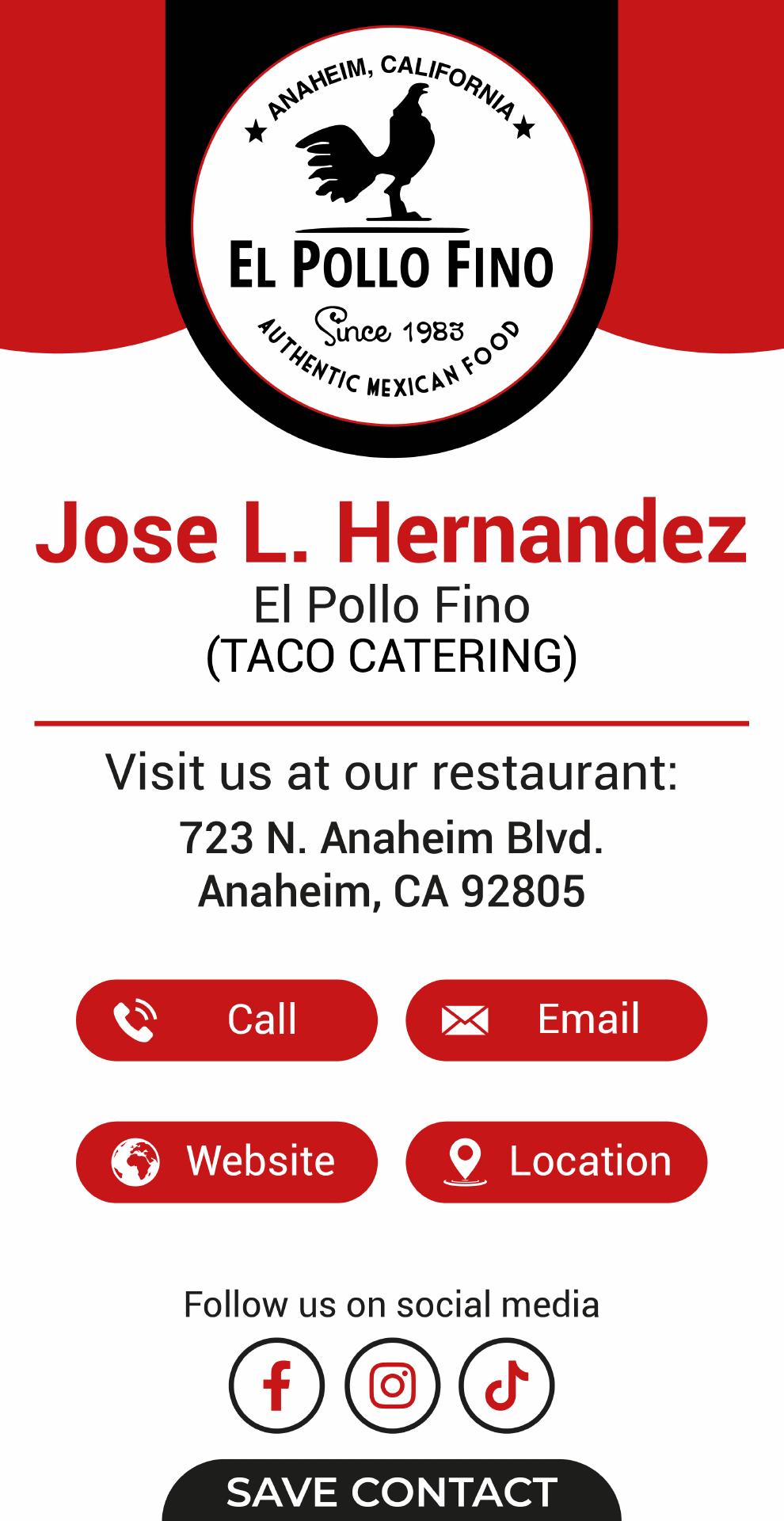Open the restaurant's Website
Viewport: 784px width, 1521px height.
click(x=226, y=1161)
